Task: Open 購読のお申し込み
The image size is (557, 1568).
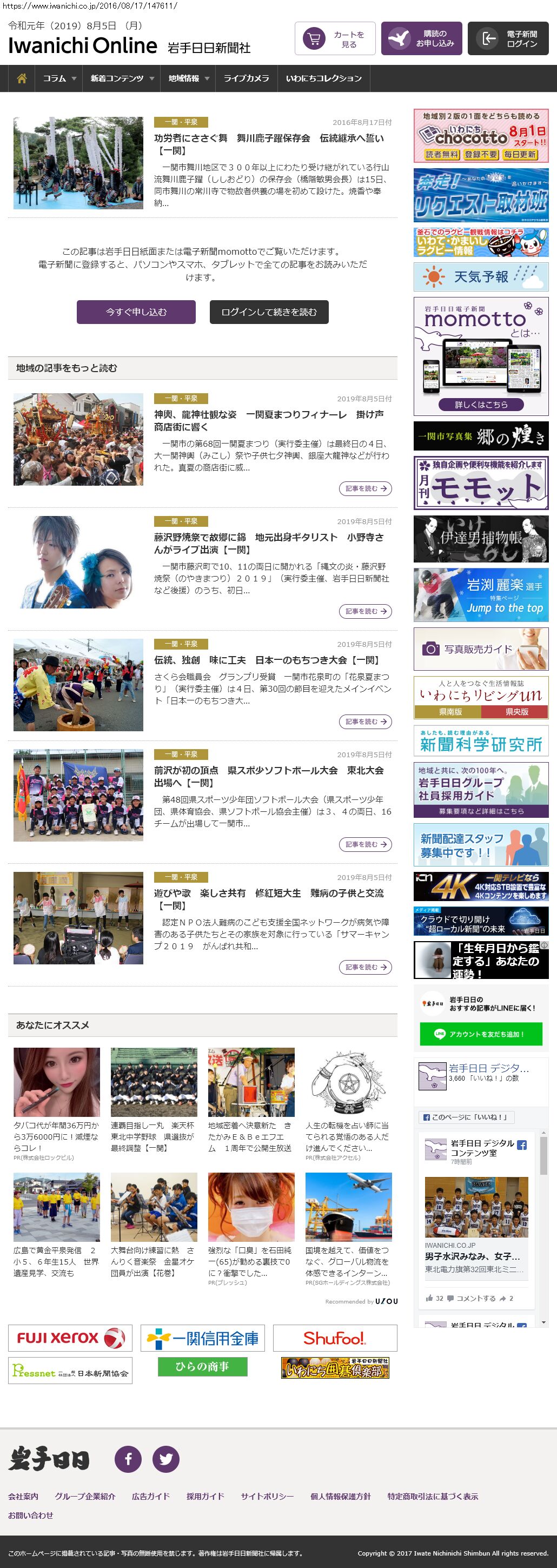Action: (x=421, y=39)
